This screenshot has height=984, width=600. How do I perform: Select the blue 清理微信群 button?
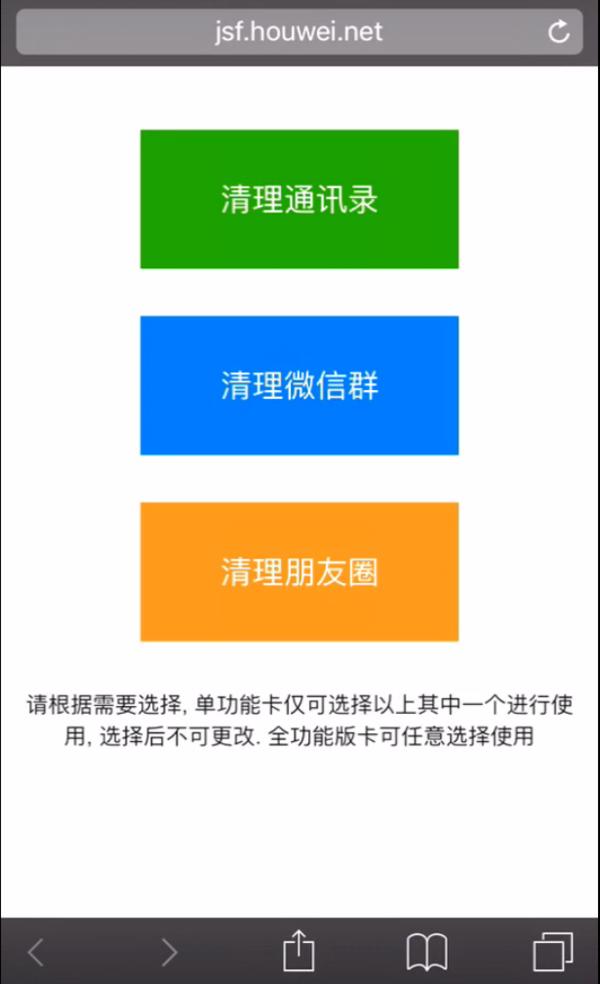[x=299, y=385]
